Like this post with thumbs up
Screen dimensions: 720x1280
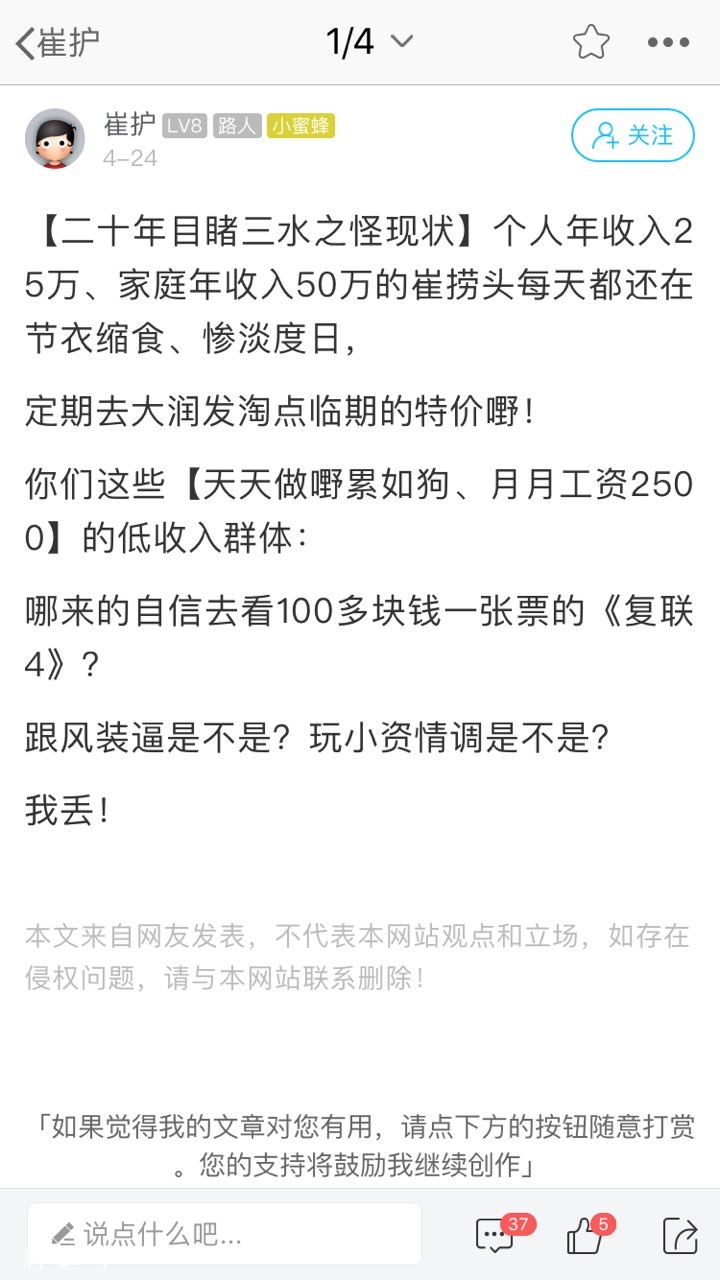click(x=586, y=1235)
